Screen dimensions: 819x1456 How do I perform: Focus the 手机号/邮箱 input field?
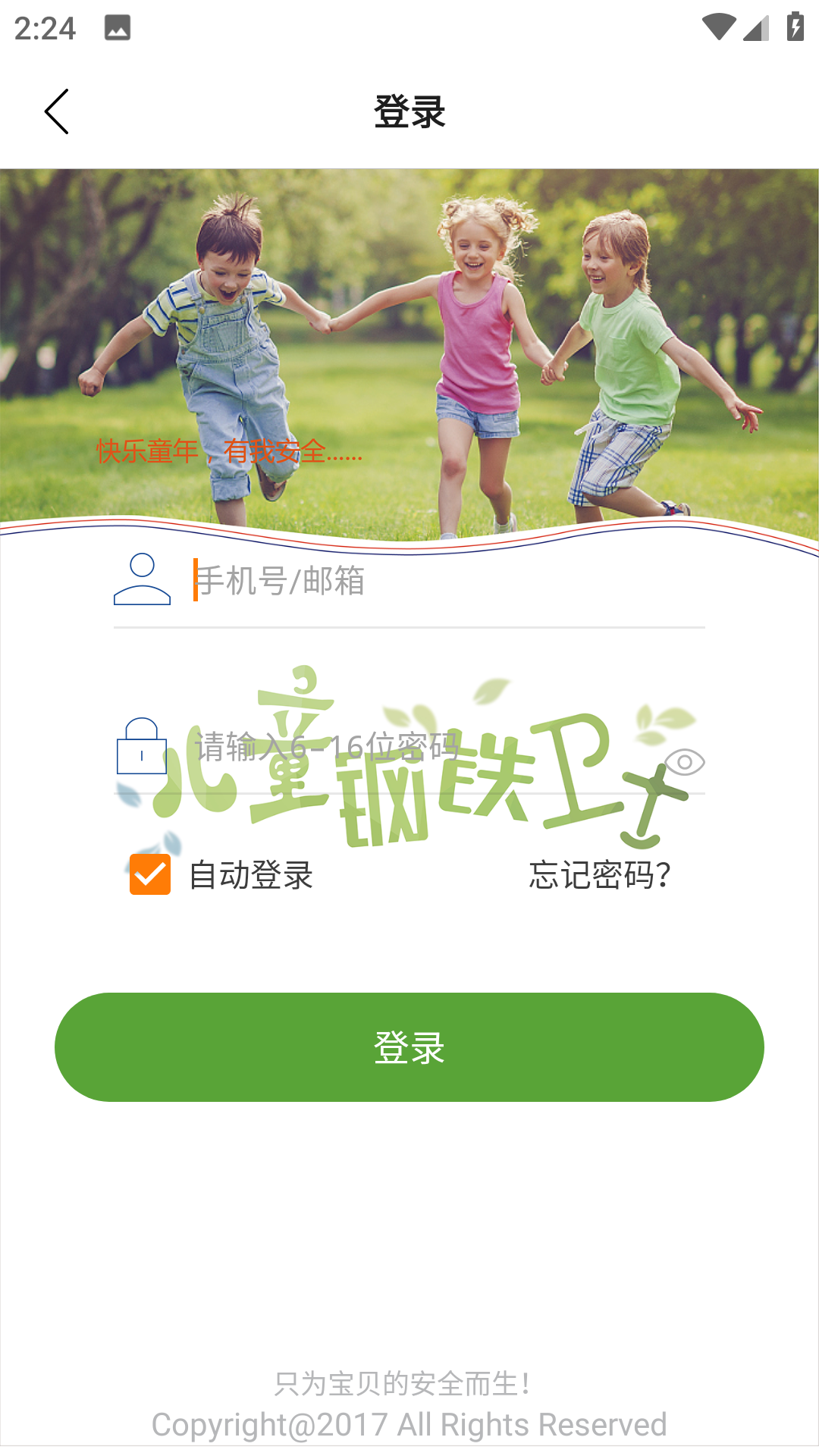pyautogui.click(x=447, y=582)
